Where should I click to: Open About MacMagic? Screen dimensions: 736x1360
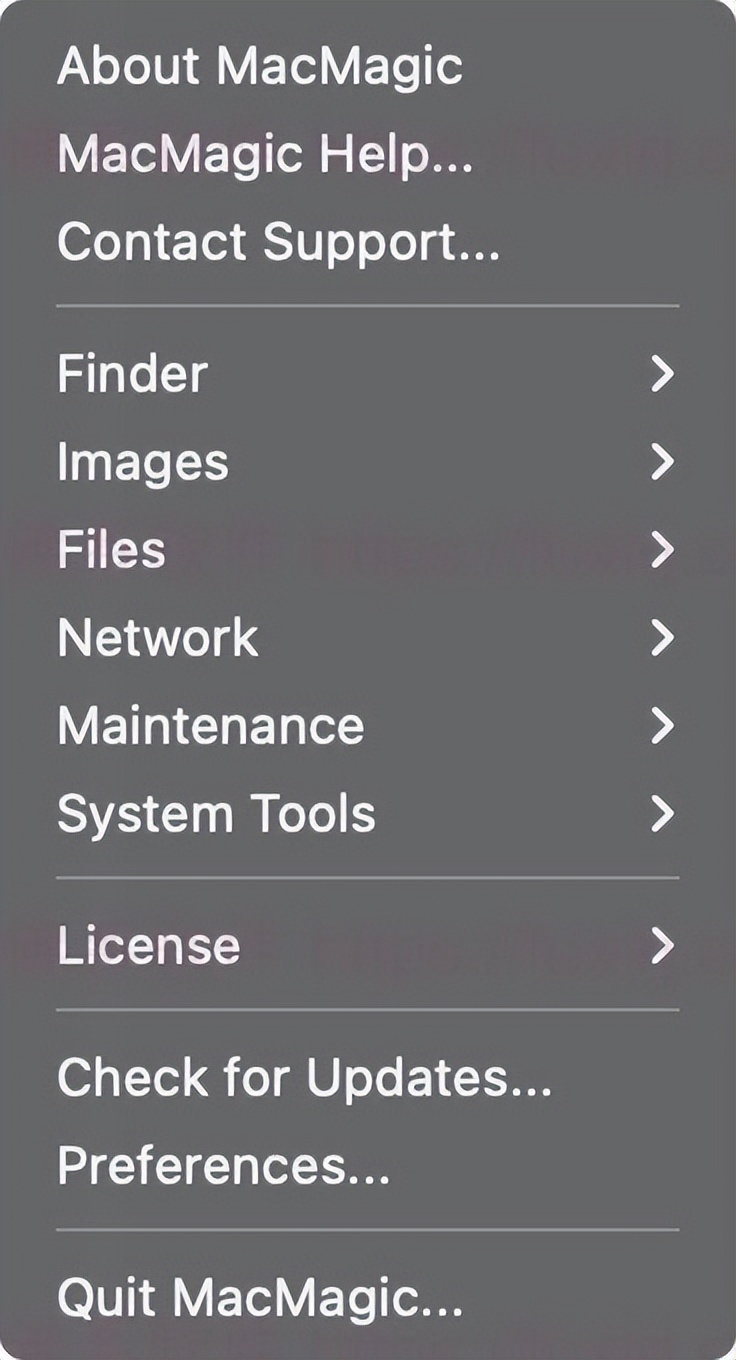point(260,67)
